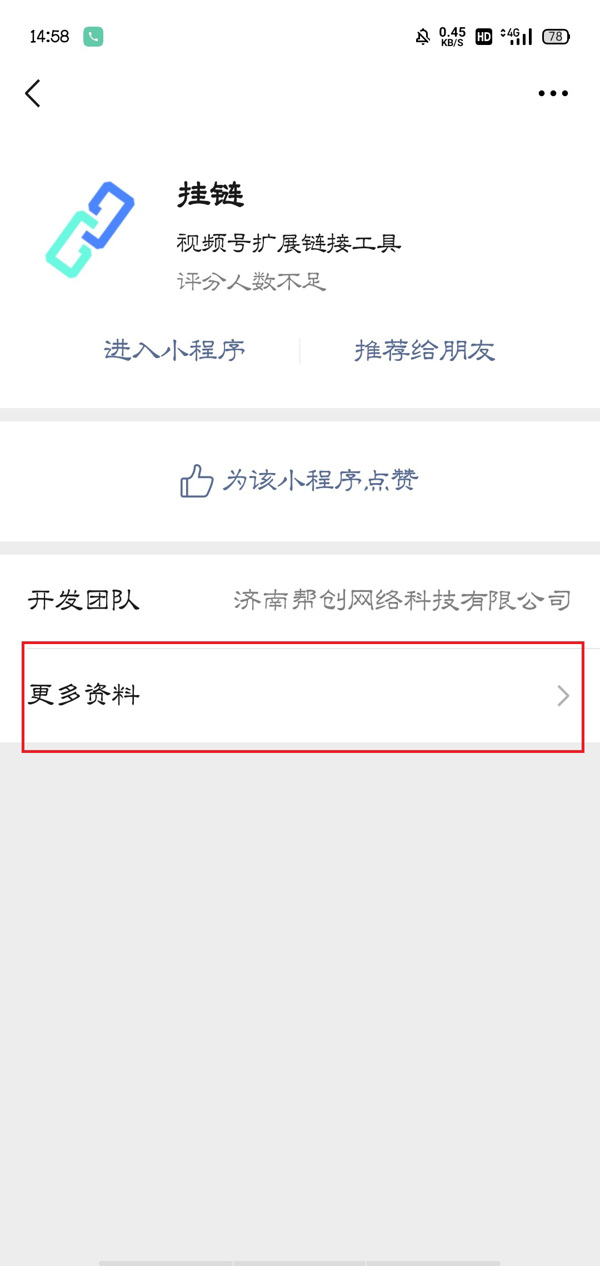This screenshot has width=600, height=1266.
Task: Enter the mini program via 进入小程序
Action: coord(175,350)
